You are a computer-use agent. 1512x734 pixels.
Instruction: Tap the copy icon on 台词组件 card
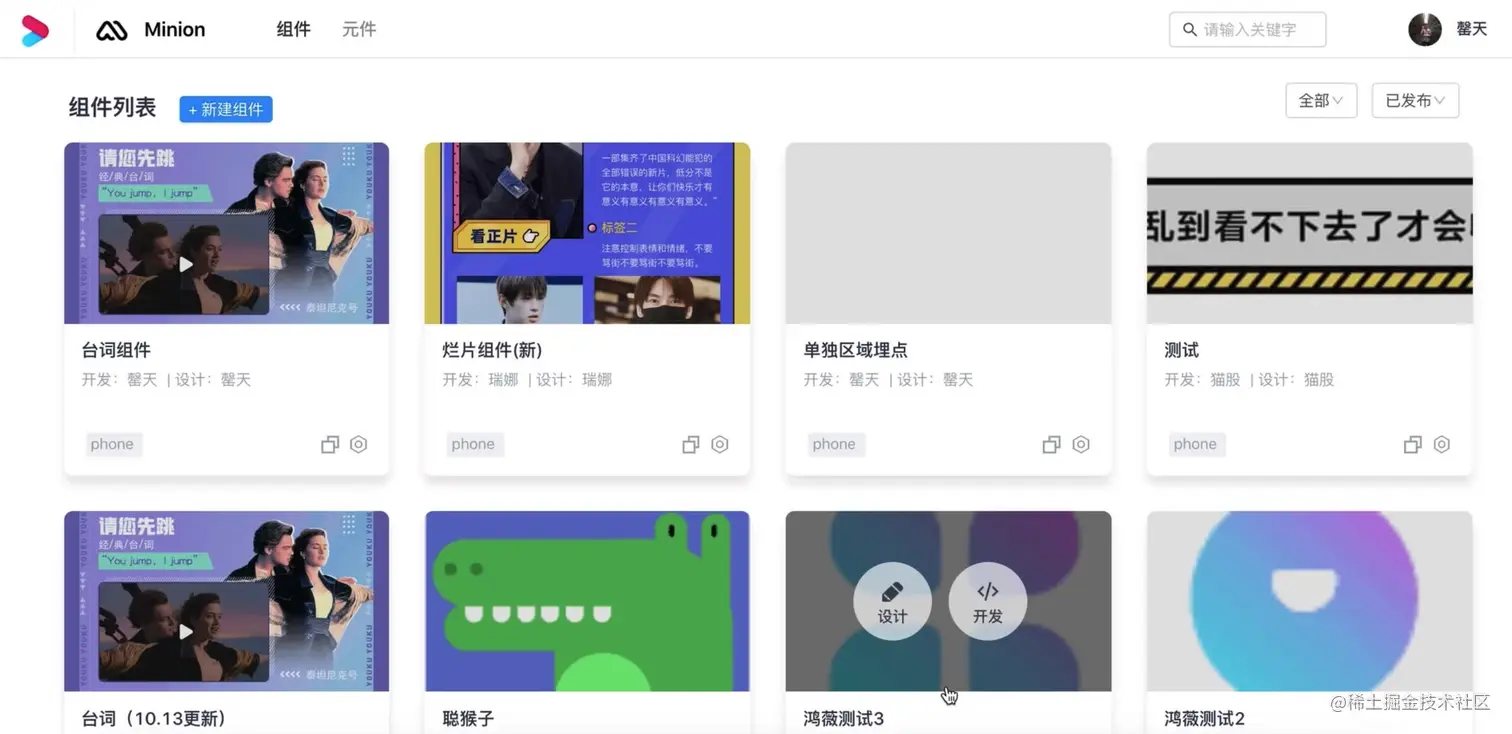(330, 445)
